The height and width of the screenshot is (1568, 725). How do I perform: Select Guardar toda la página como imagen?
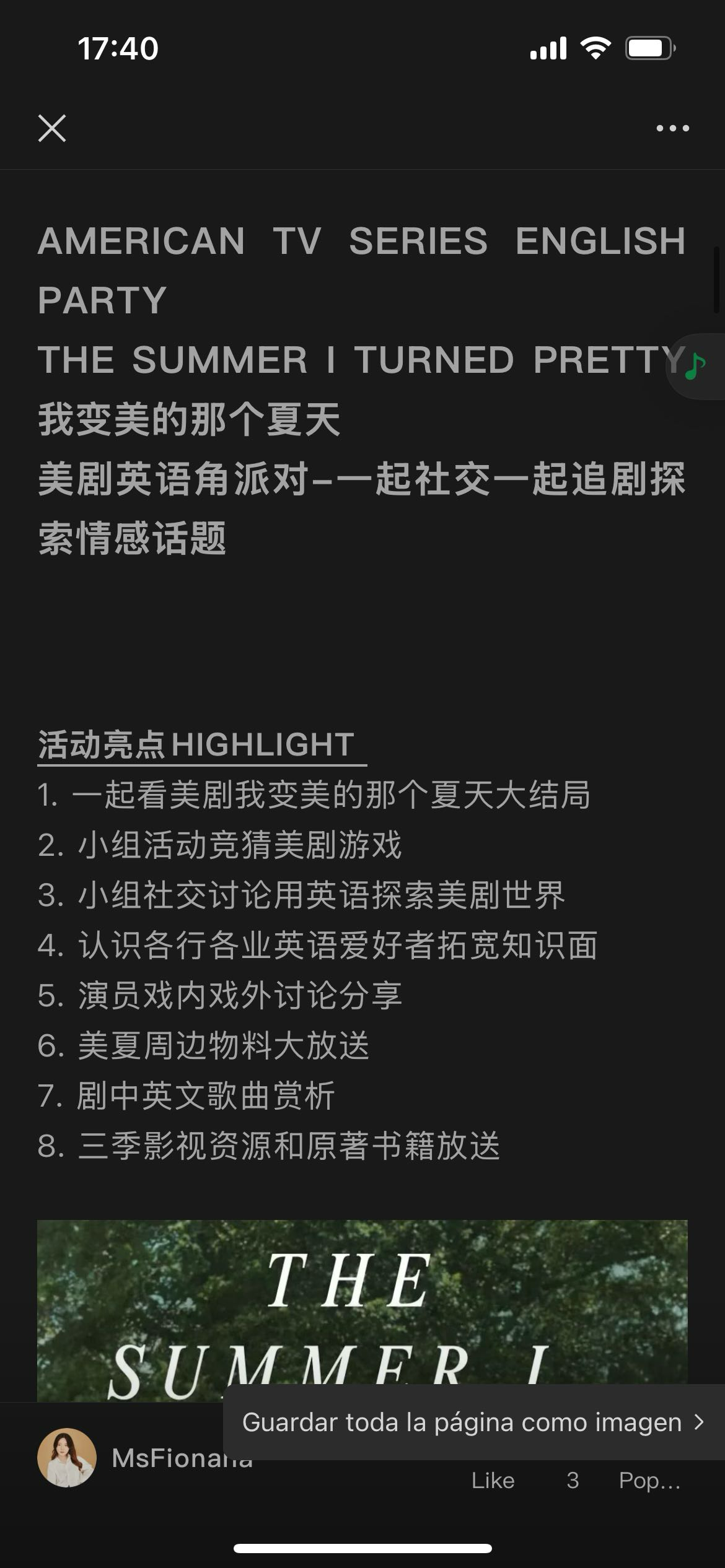pyautogui.click(x=474, y=1422)
